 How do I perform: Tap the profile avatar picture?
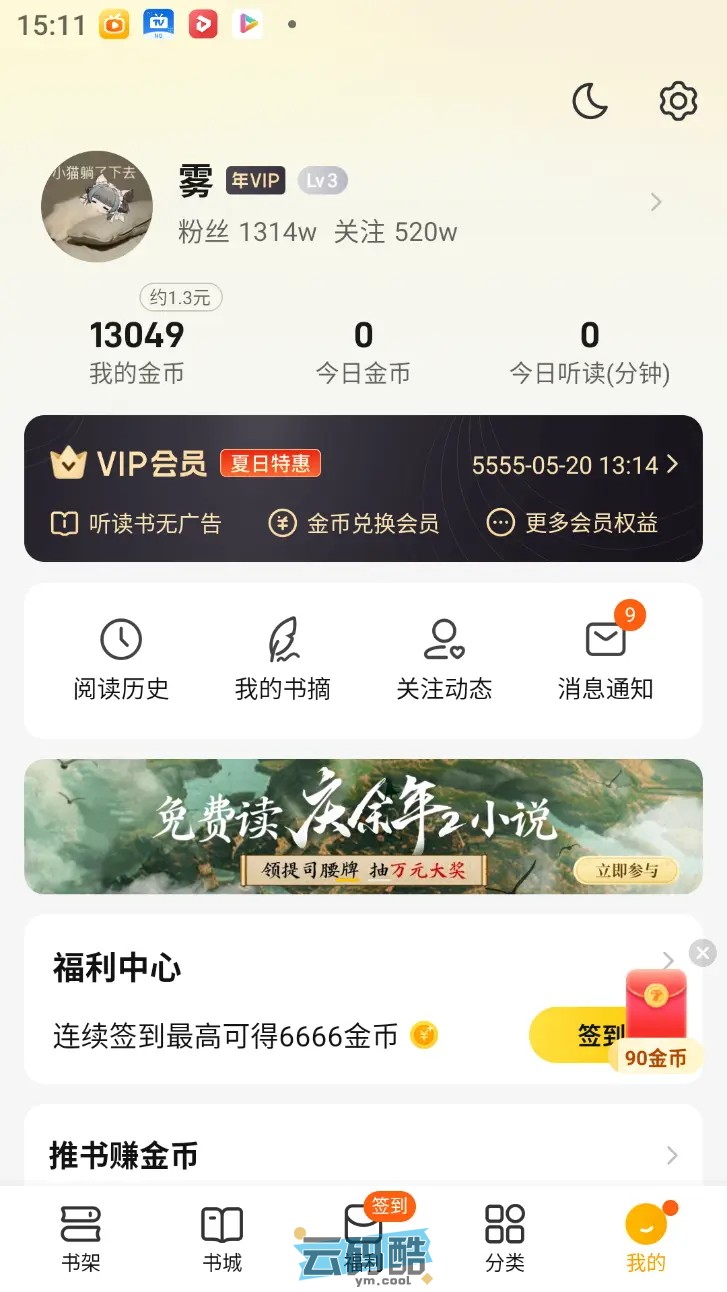tap(96, 207)
